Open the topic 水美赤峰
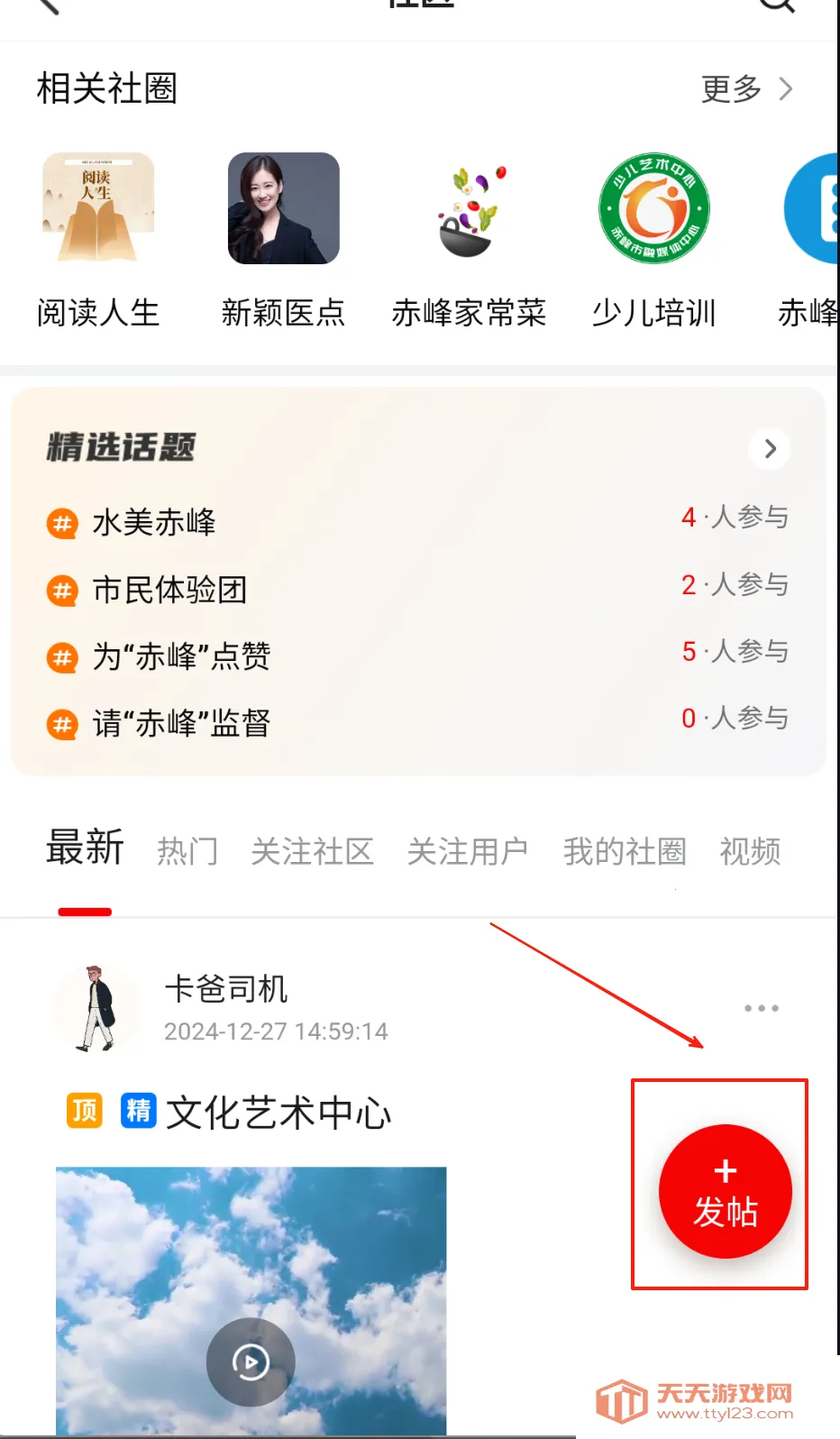This screenshot has height=1439, width=840. coord(154,522)
